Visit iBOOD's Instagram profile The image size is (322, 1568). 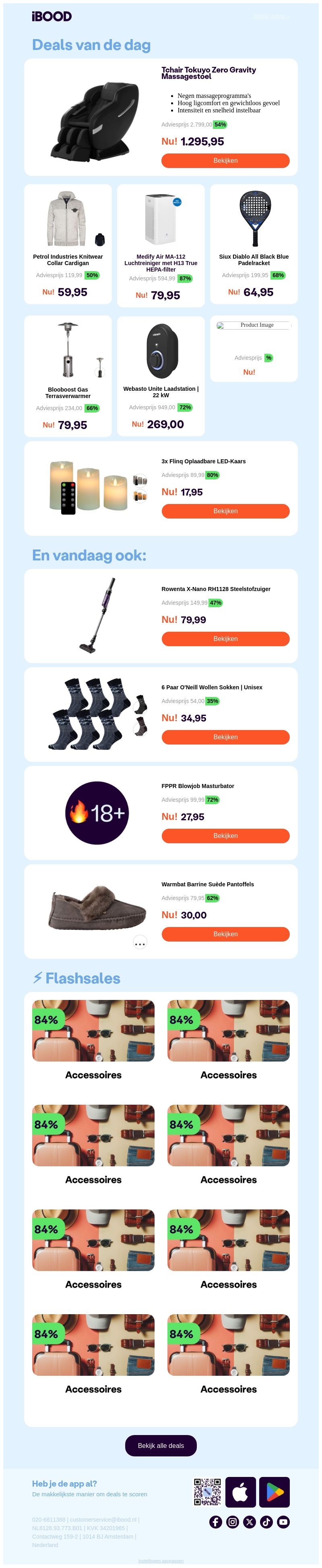(x=233, y=1522)
